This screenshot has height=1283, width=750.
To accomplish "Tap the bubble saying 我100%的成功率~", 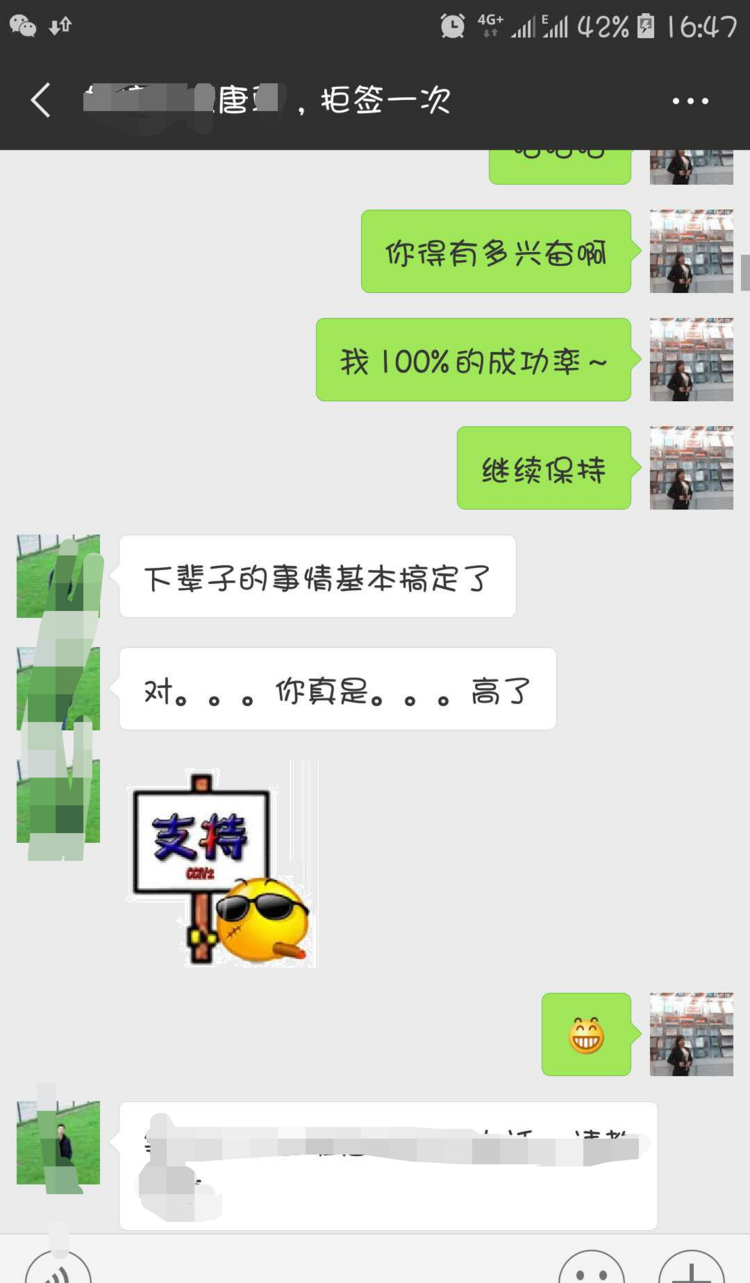I will [x=473, y=360].
